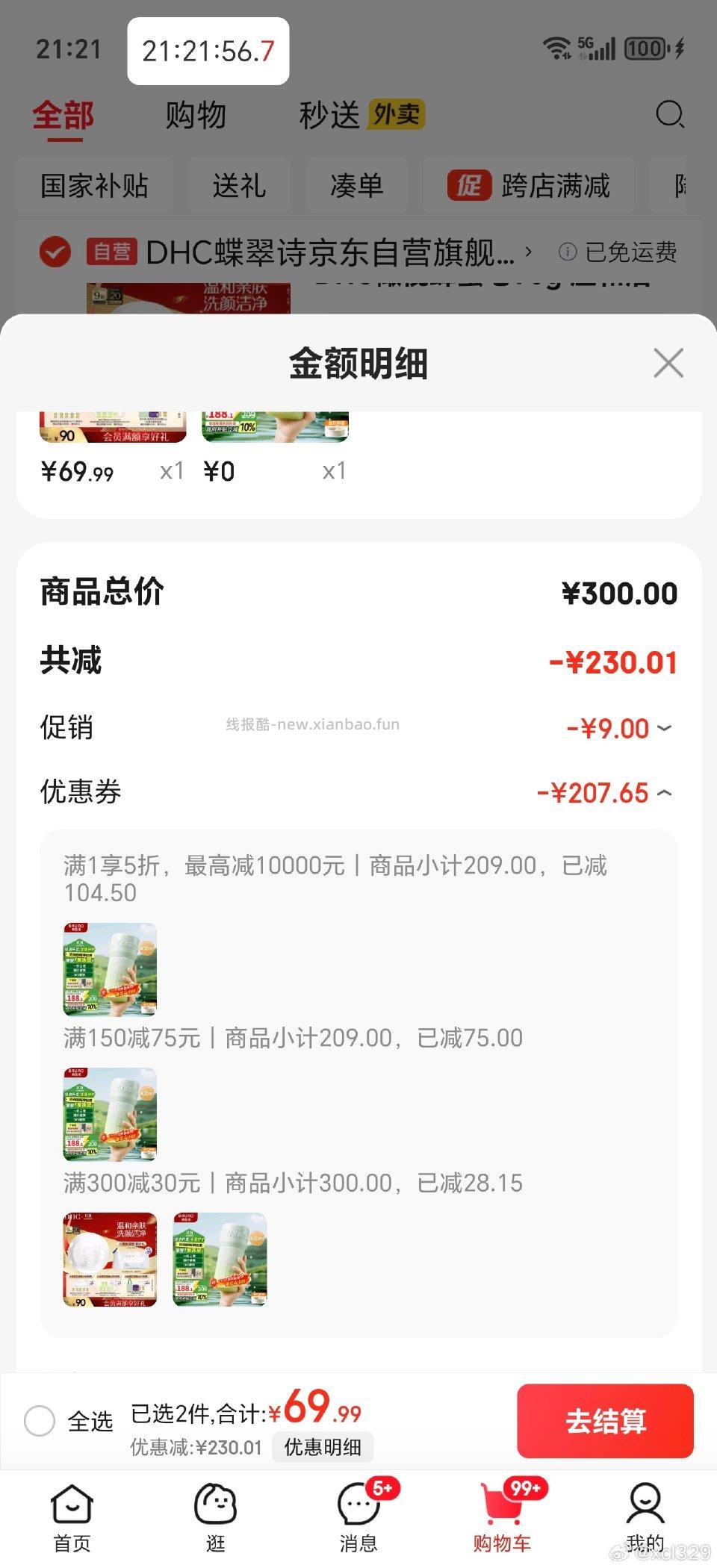Click the checkmark circle beside the DHC store
This screenshot has width=717, height=1568.
click(x=54, y=252)
